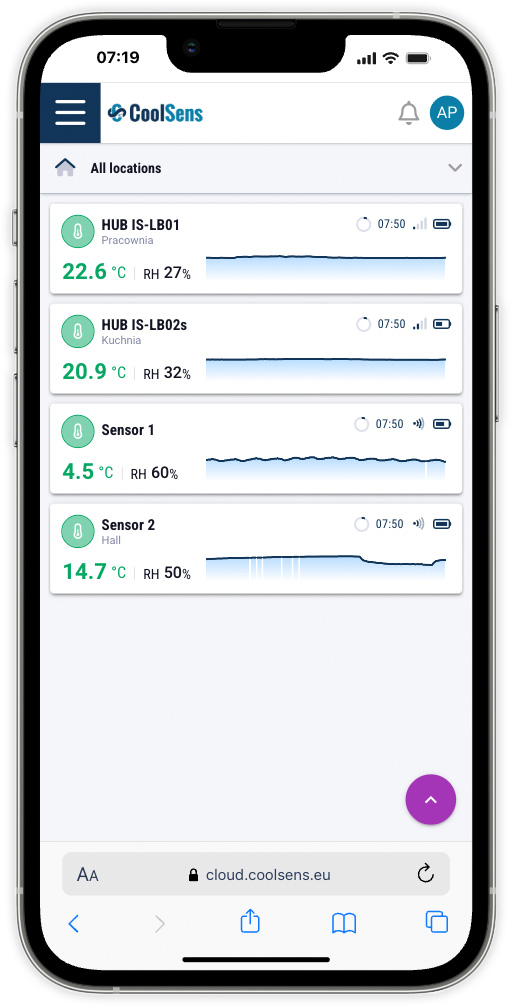The width and height of the screenshot is (511, 1006).
Task: Open the notifications bell
Action: click(x=408, y=113)
